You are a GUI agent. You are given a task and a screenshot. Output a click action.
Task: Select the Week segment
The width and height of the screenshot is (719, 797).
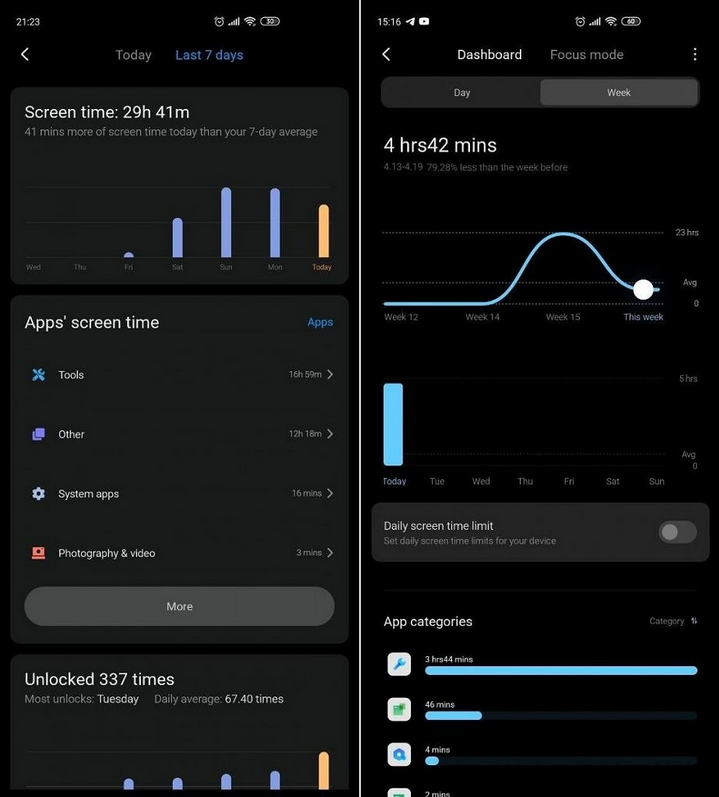[x=619, y=93]
